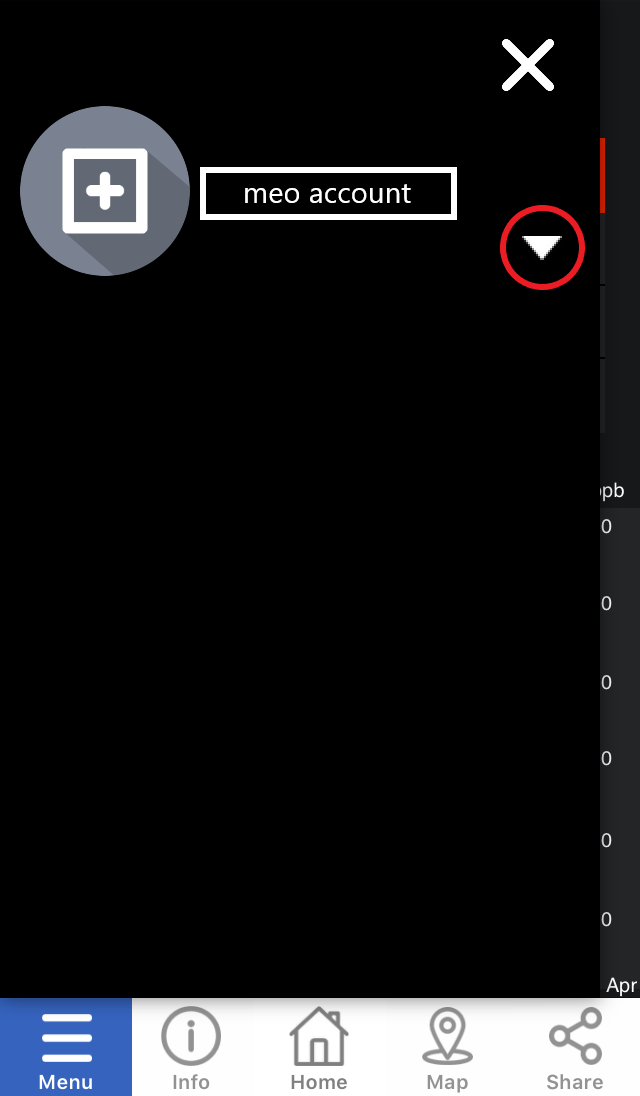The height and width of the screenshot is (1096, 640).
Task: Close the side menu with the X
Action: click(528, 65)
